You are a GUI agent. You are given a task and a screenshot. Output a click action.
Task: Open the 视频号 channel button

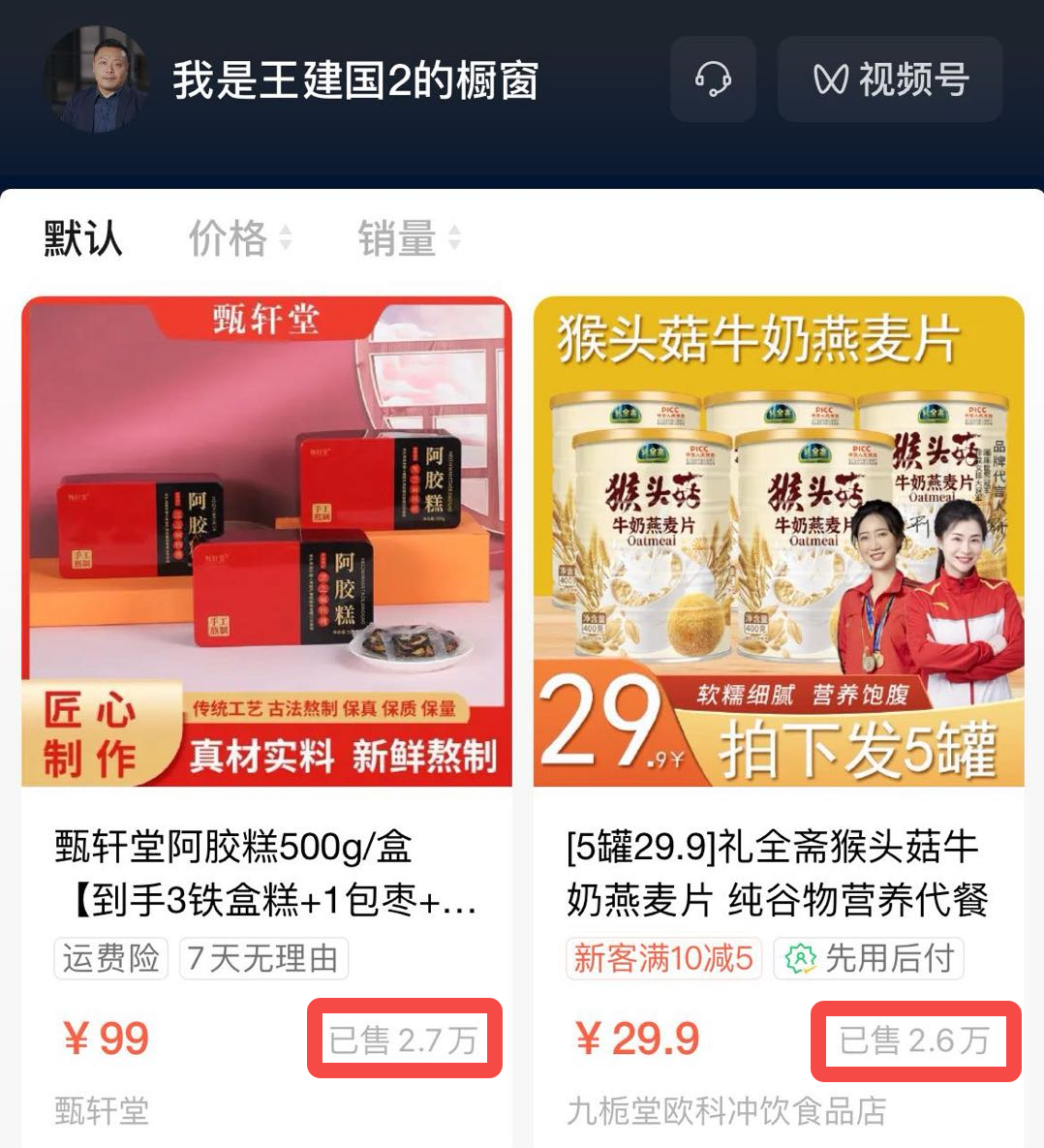point(889,79)
